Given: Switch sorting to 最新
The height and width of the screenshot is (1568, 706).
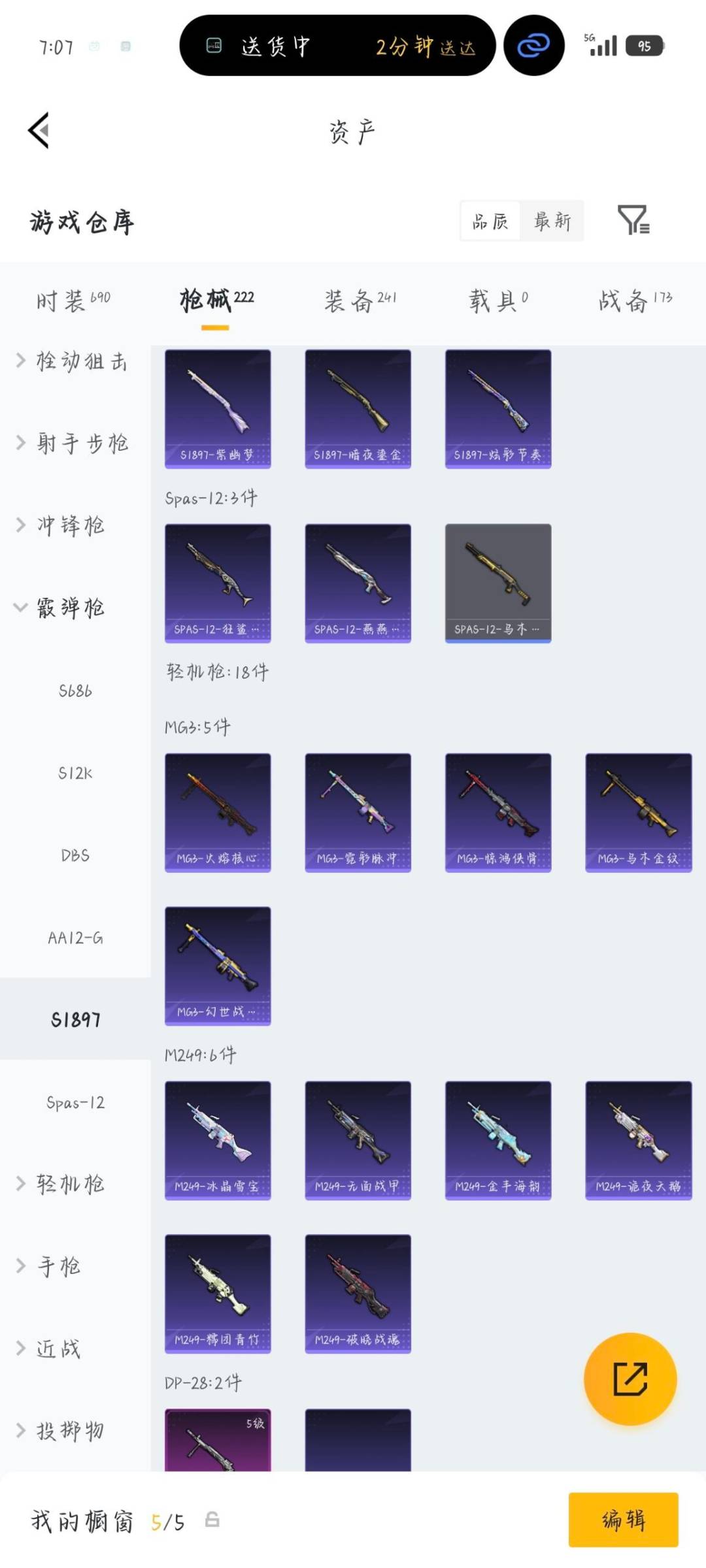Looking at the screenshot, I should pos(552,221).
